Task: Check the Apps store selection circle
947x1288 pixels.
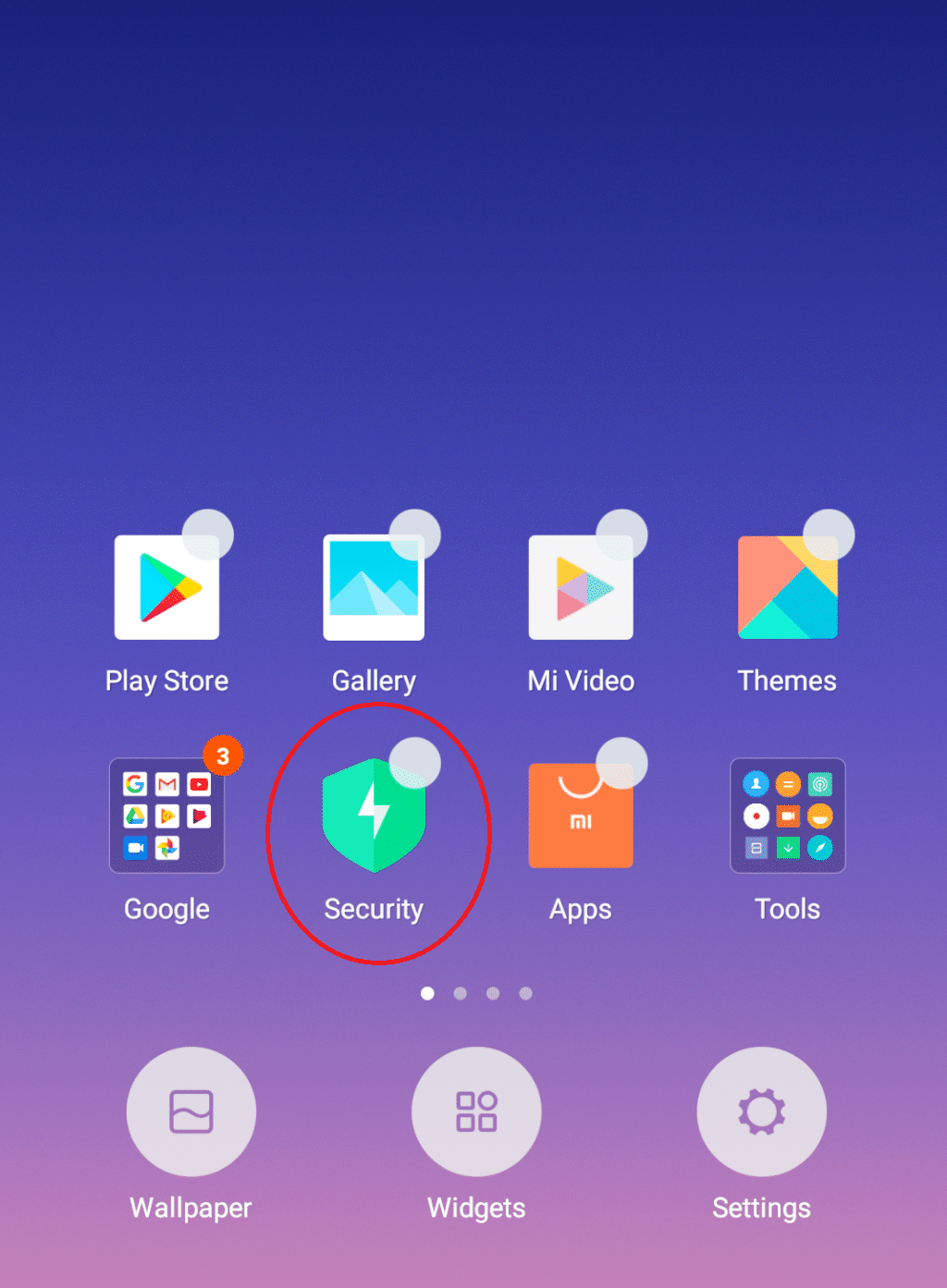Action: (x=621, y=763)
